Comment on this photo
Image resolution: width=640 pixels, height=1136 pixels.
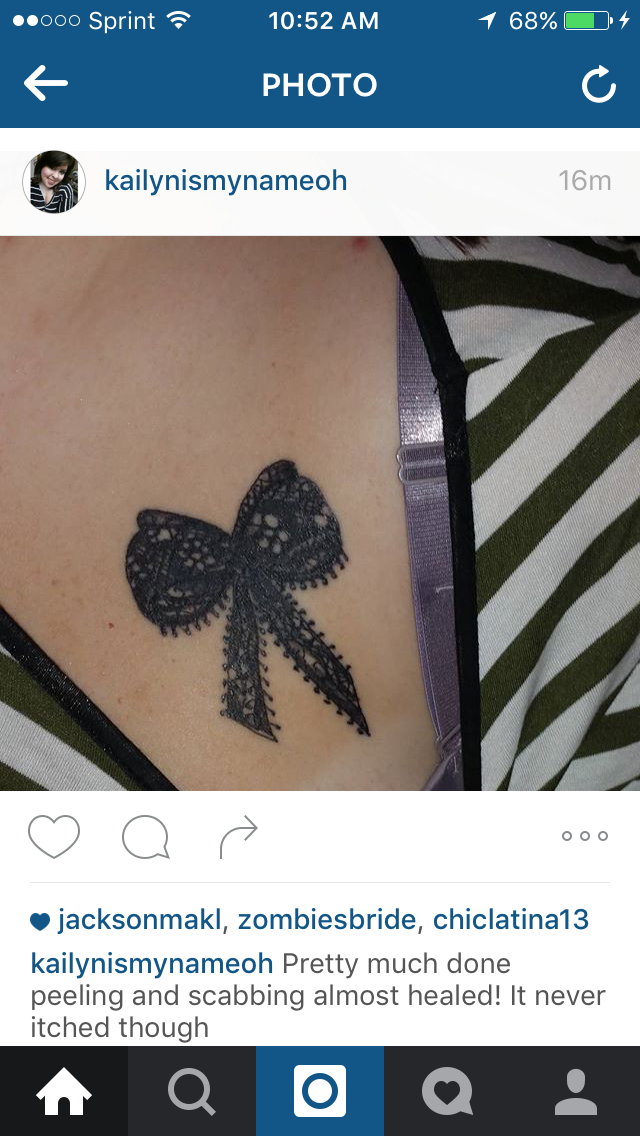click(146, 837)
